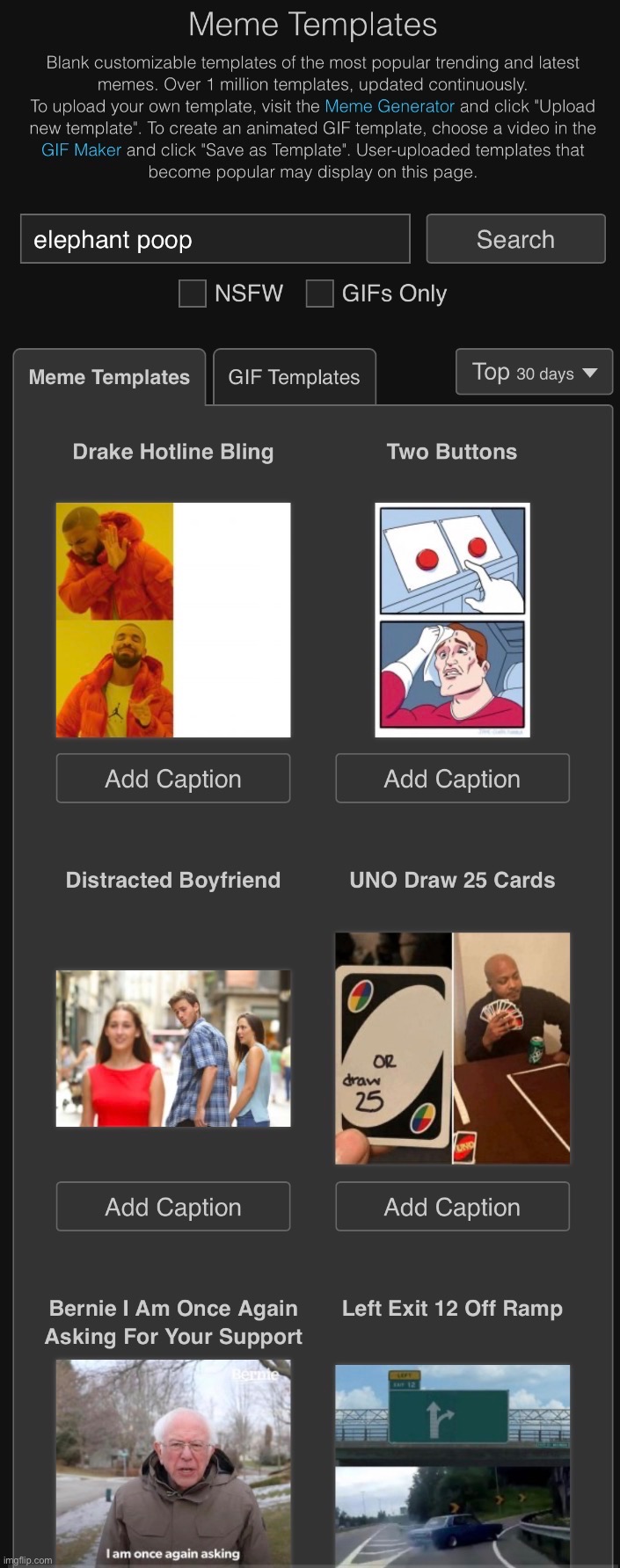620x1568 pixels.
Task: Open the Meme Generator link
Action: [x=390, y=106]
